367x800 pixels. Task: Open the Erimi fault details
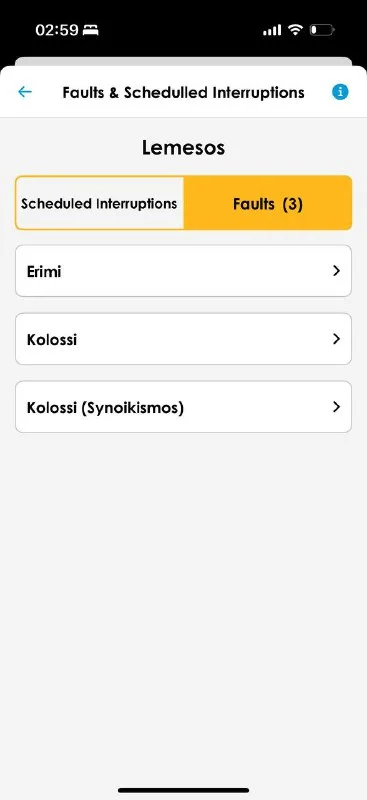[x=183, y=271]
